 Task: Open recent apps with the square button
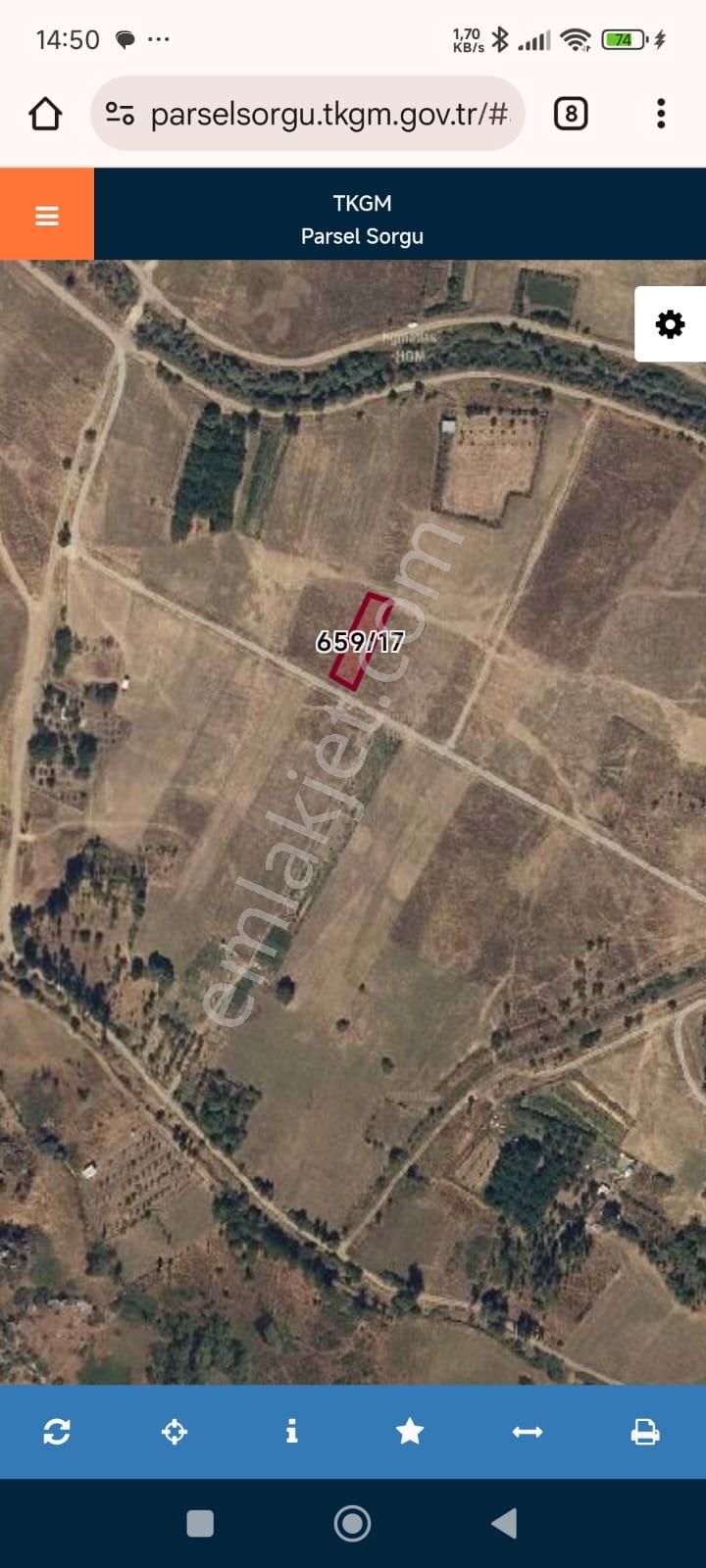tap(200, 1523)
